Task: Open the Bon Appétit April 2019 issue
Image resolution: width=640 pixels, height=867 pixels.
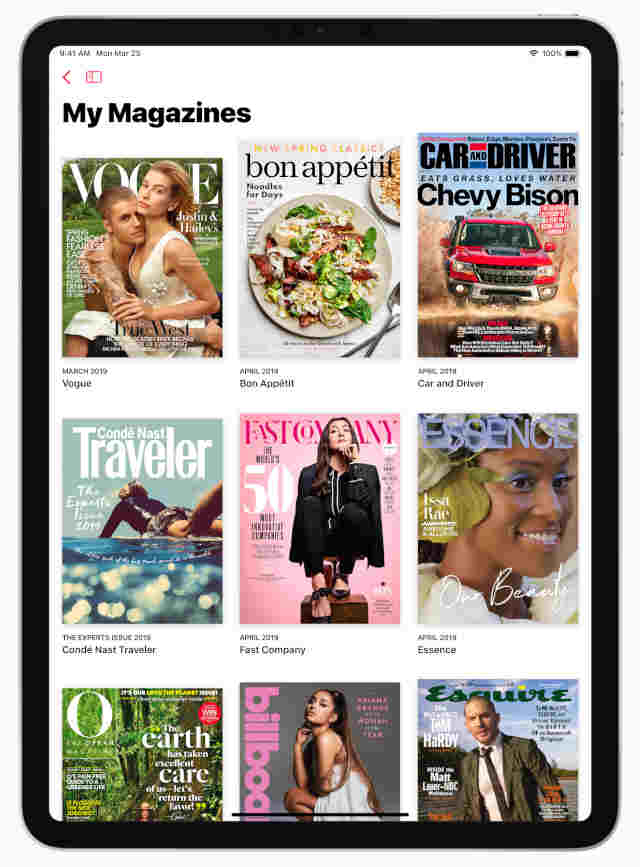Action: pos(320,247)
